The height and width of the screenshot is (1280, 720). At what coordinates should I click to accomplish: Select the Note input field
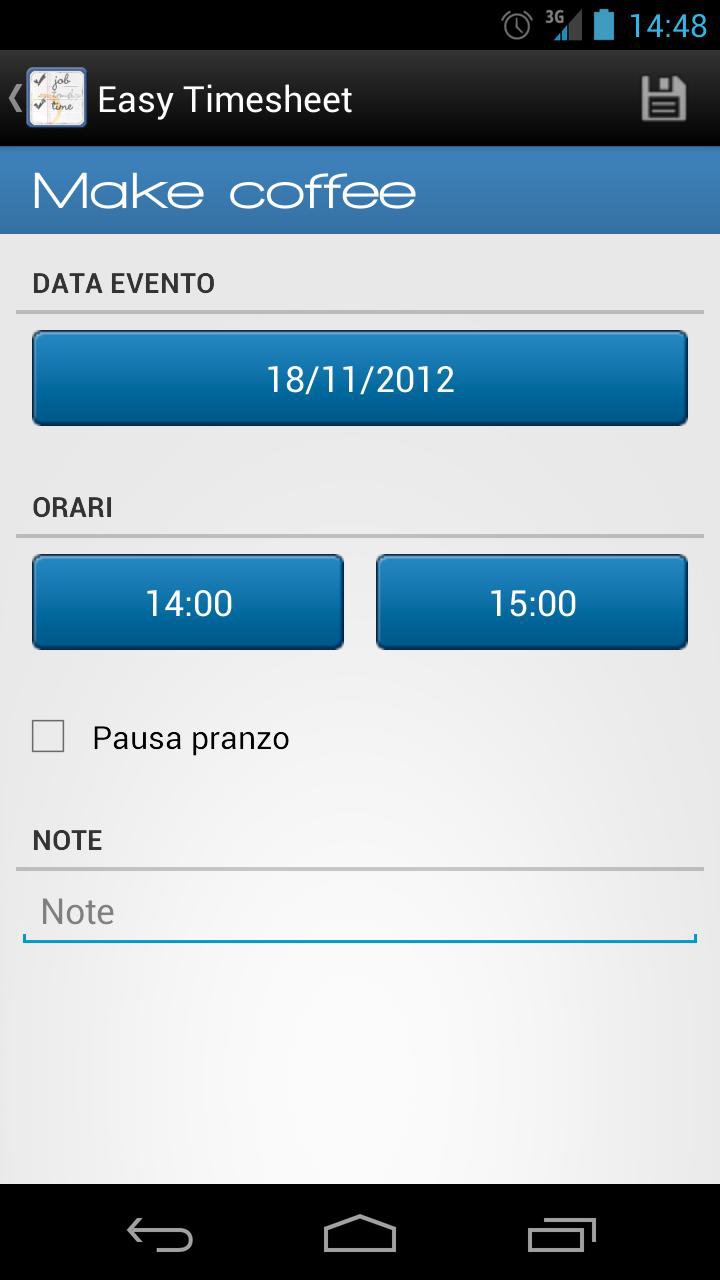(x=360, y=911)
